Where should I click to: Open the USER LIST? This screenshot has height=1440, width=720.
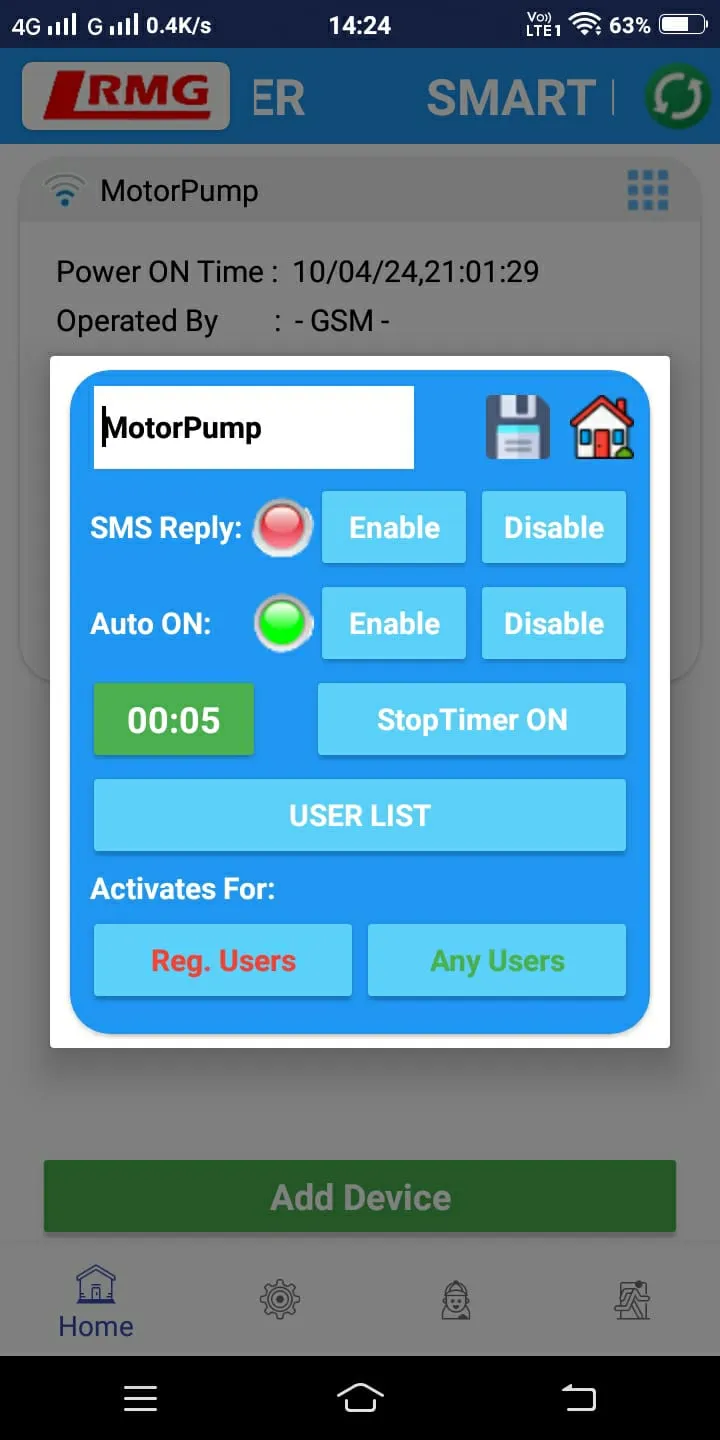[x=359, y=815]
